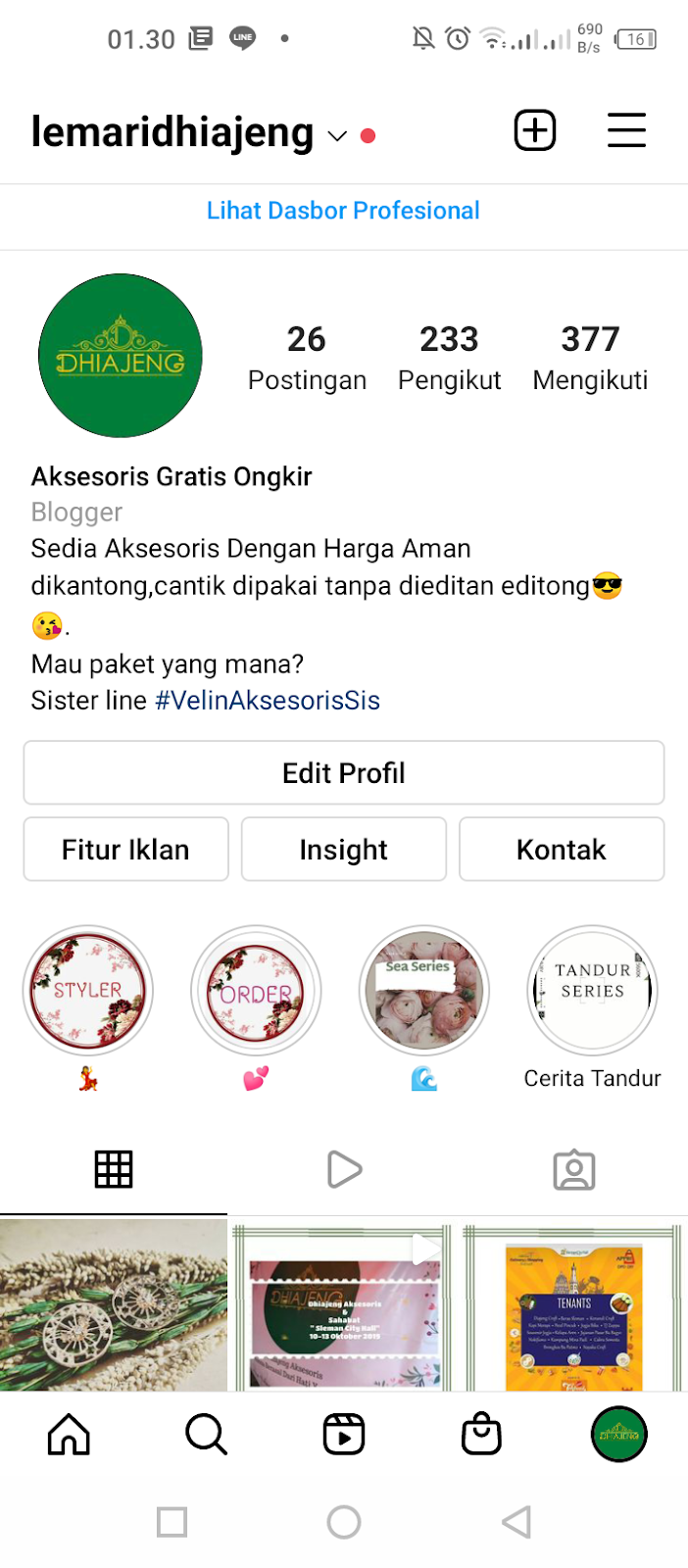
Task: Open the create new post plus icon
Action: (x=535, y=130)
